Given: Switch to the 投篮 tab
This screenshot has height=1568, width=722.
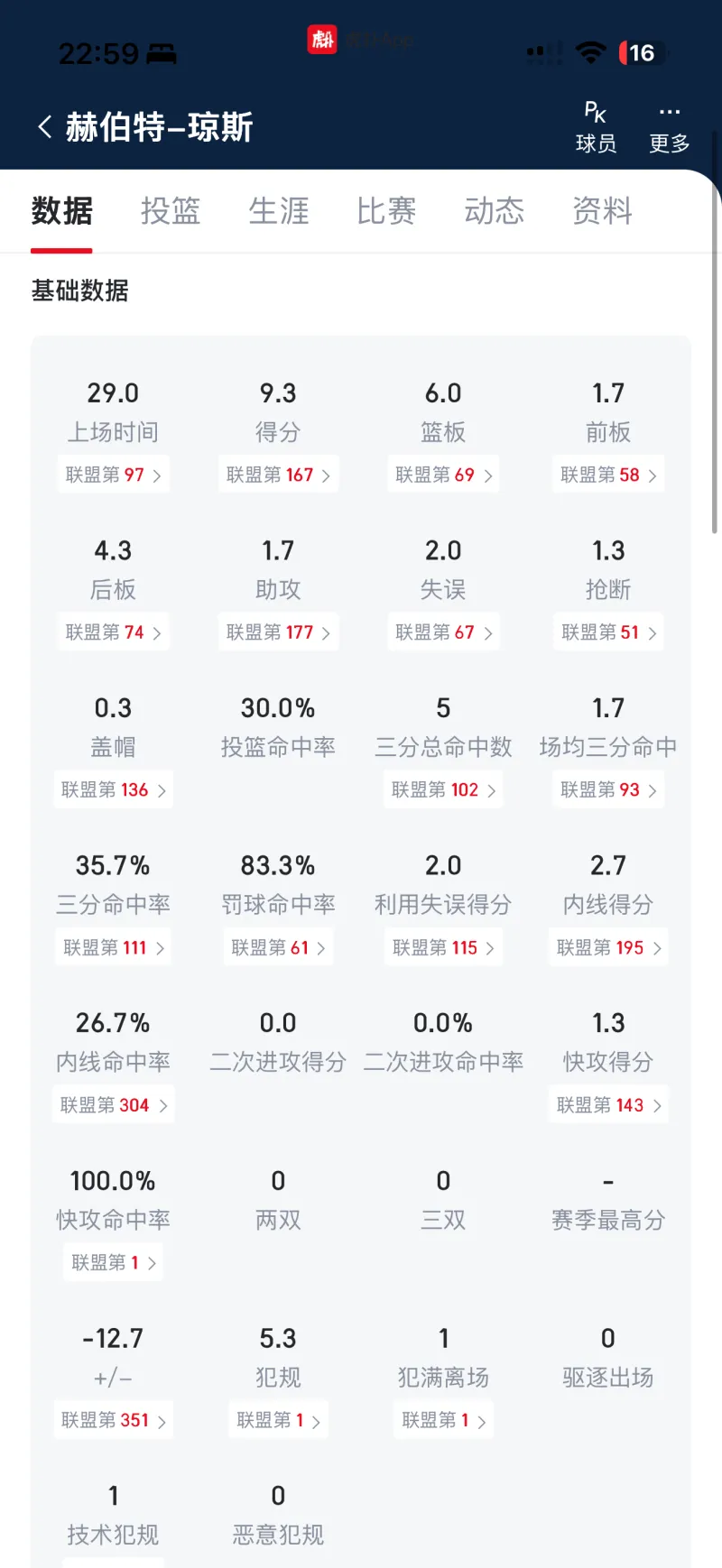Looking at the screenshot, I should tap(171, 211).
